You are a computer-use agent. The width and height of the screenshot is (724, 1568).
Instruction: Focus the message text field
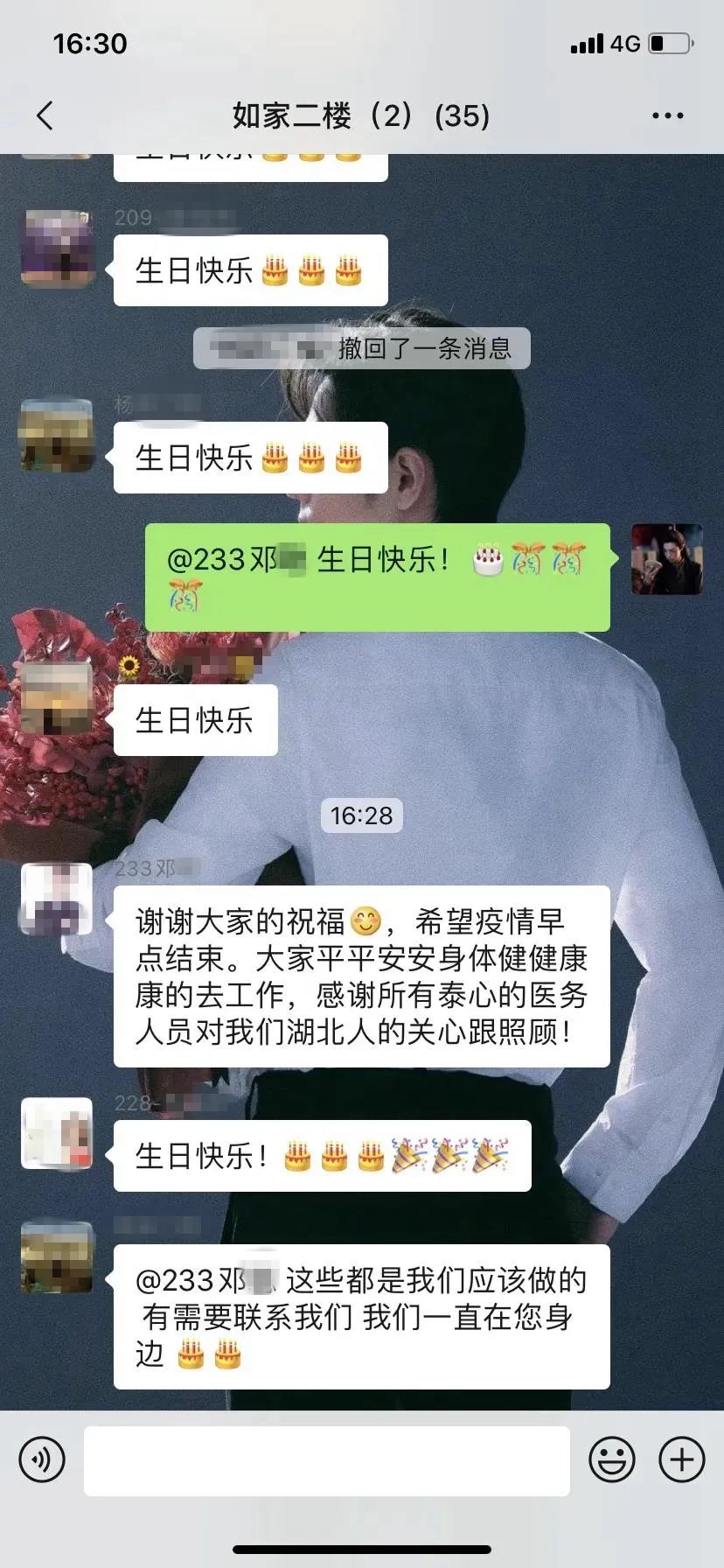[326, 1459]
